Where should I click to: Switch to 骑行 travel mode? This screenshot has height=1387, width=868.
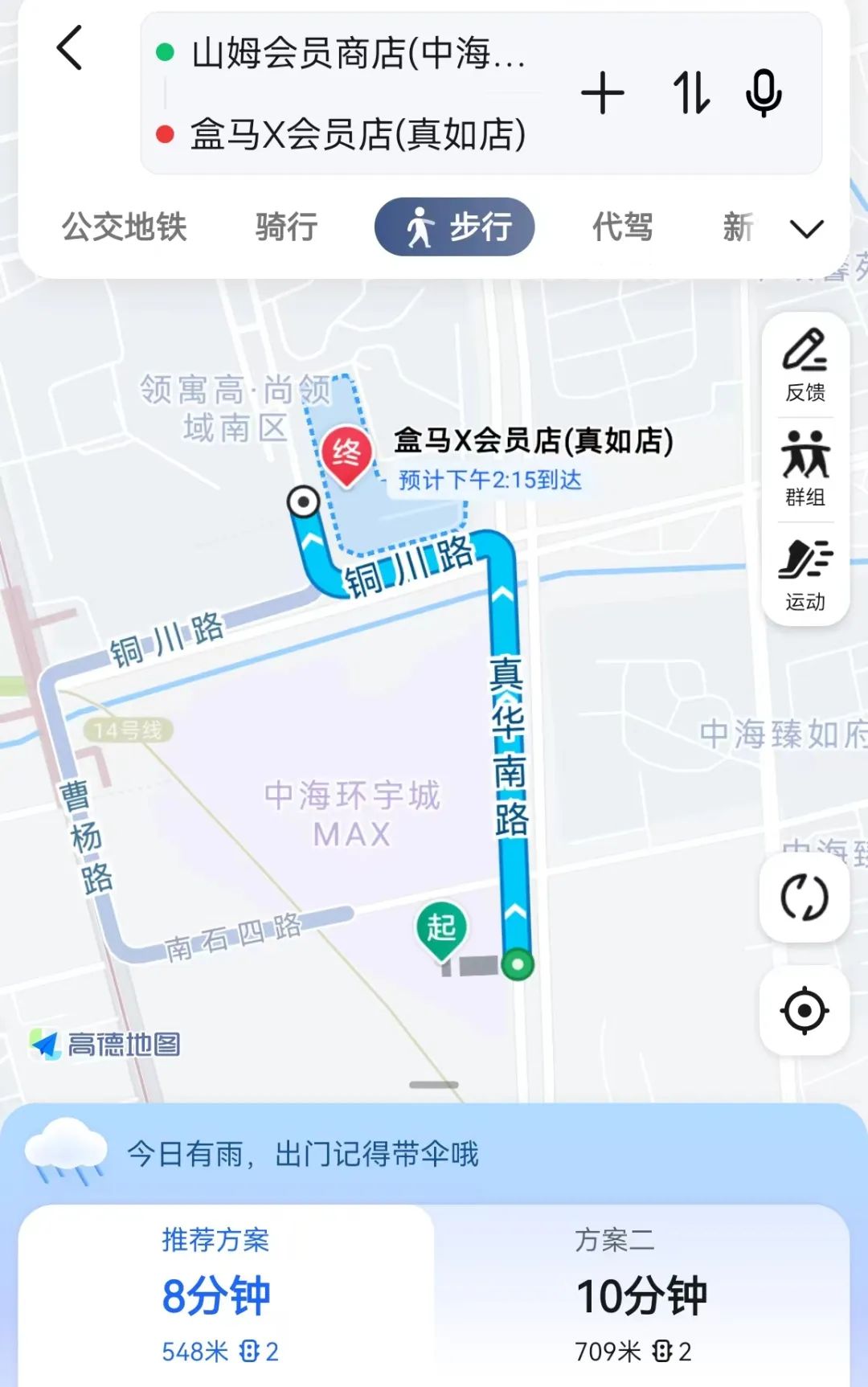287,227
